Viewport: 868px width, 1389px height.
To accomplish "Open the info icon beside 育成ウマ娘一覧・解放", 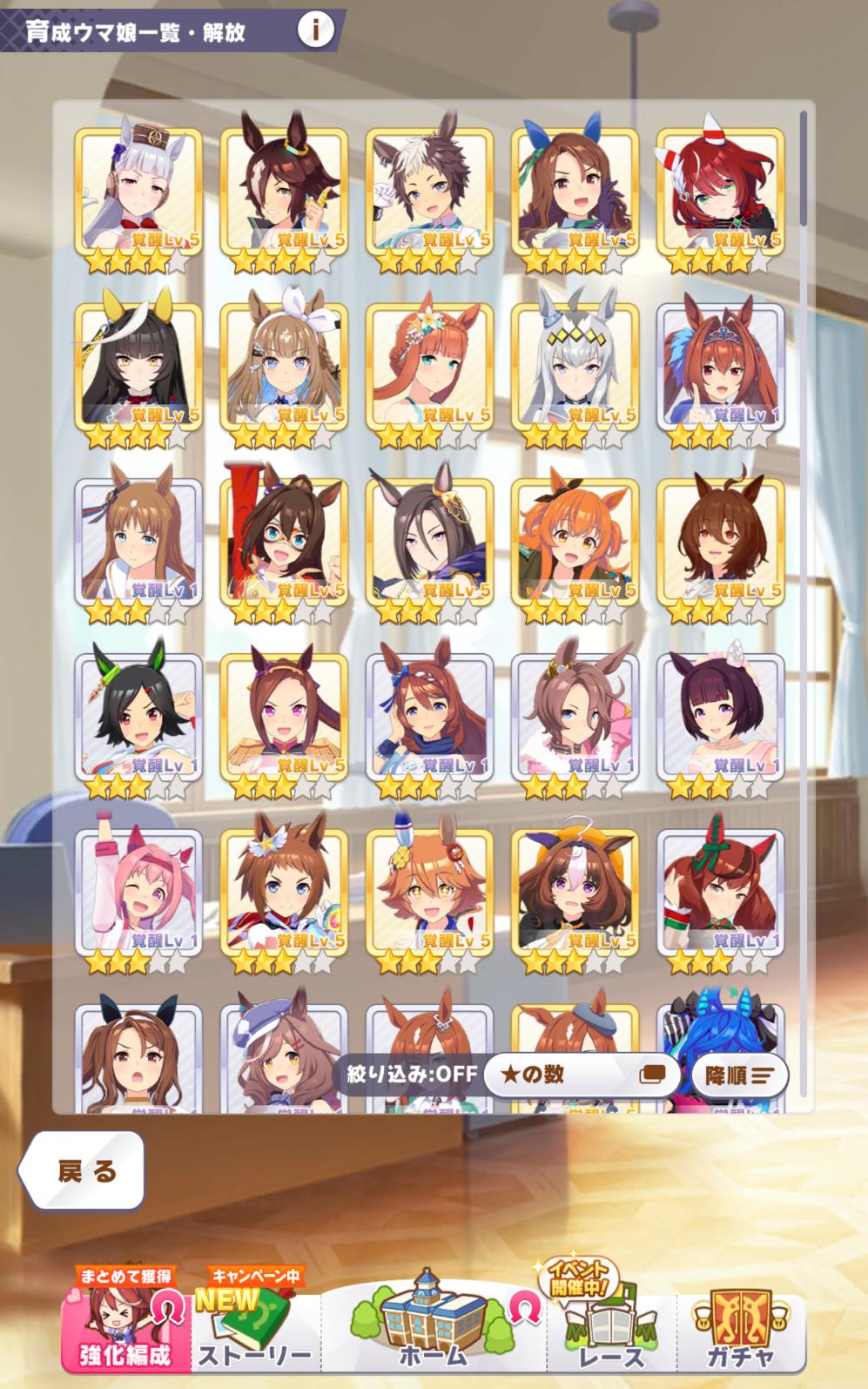I will pyautogui.click(x=315, y=30).
